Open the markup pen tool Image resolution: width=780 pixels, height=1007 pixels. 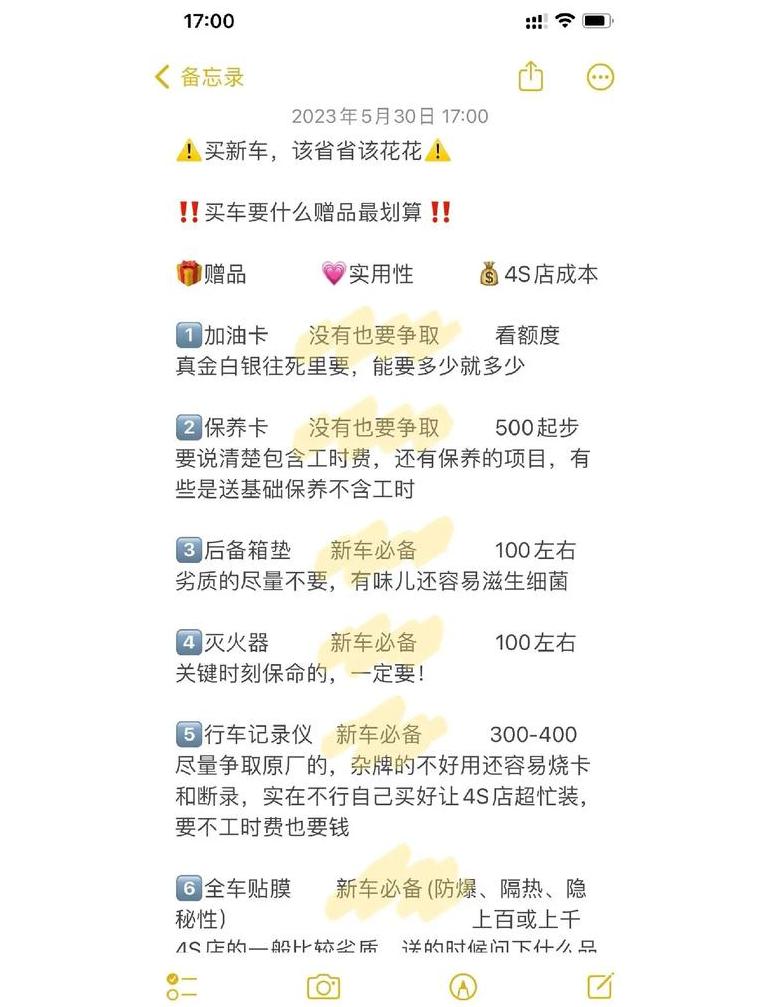[462, 986]
